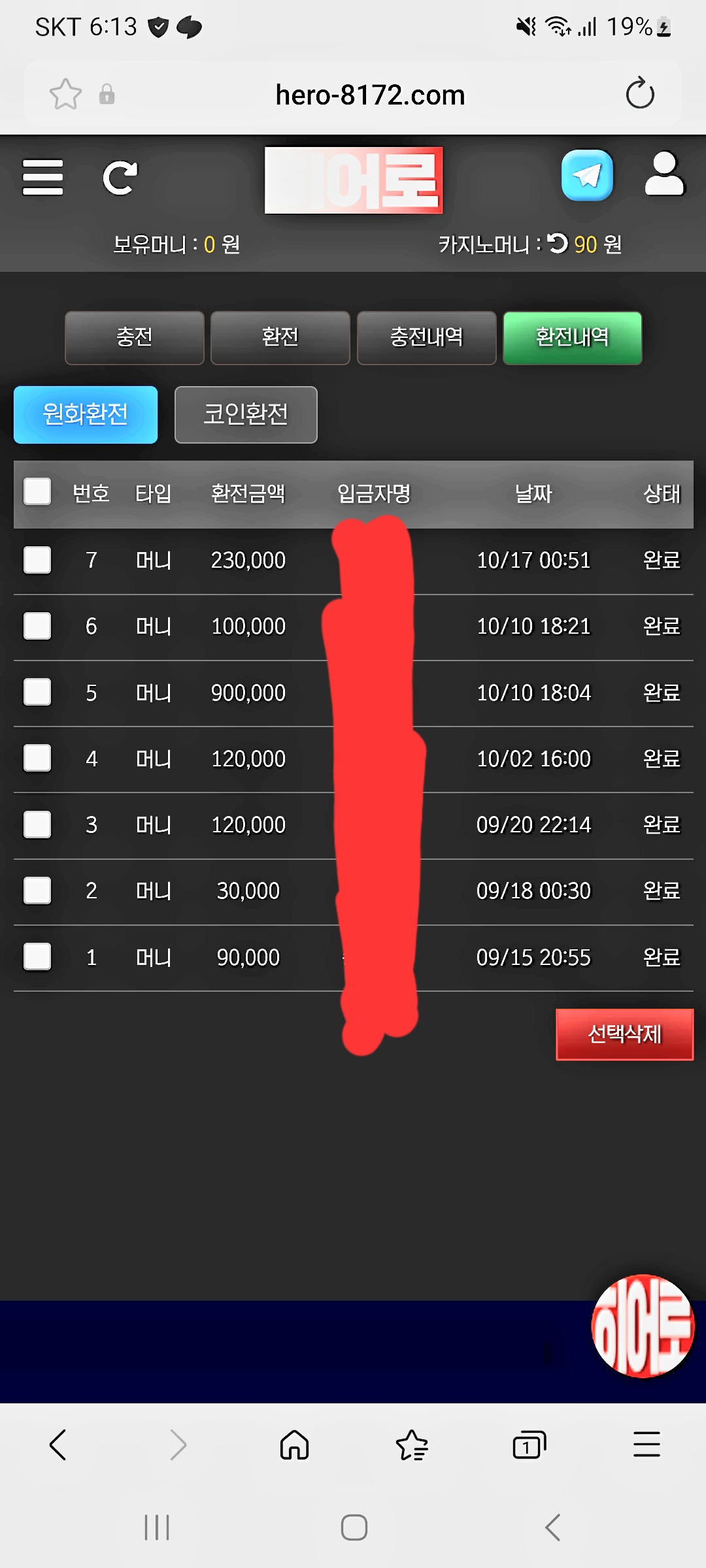Viewport: 706px width, 1568px height.
Task: Select the 원화환전 option
Action: [x=86, y=415]
